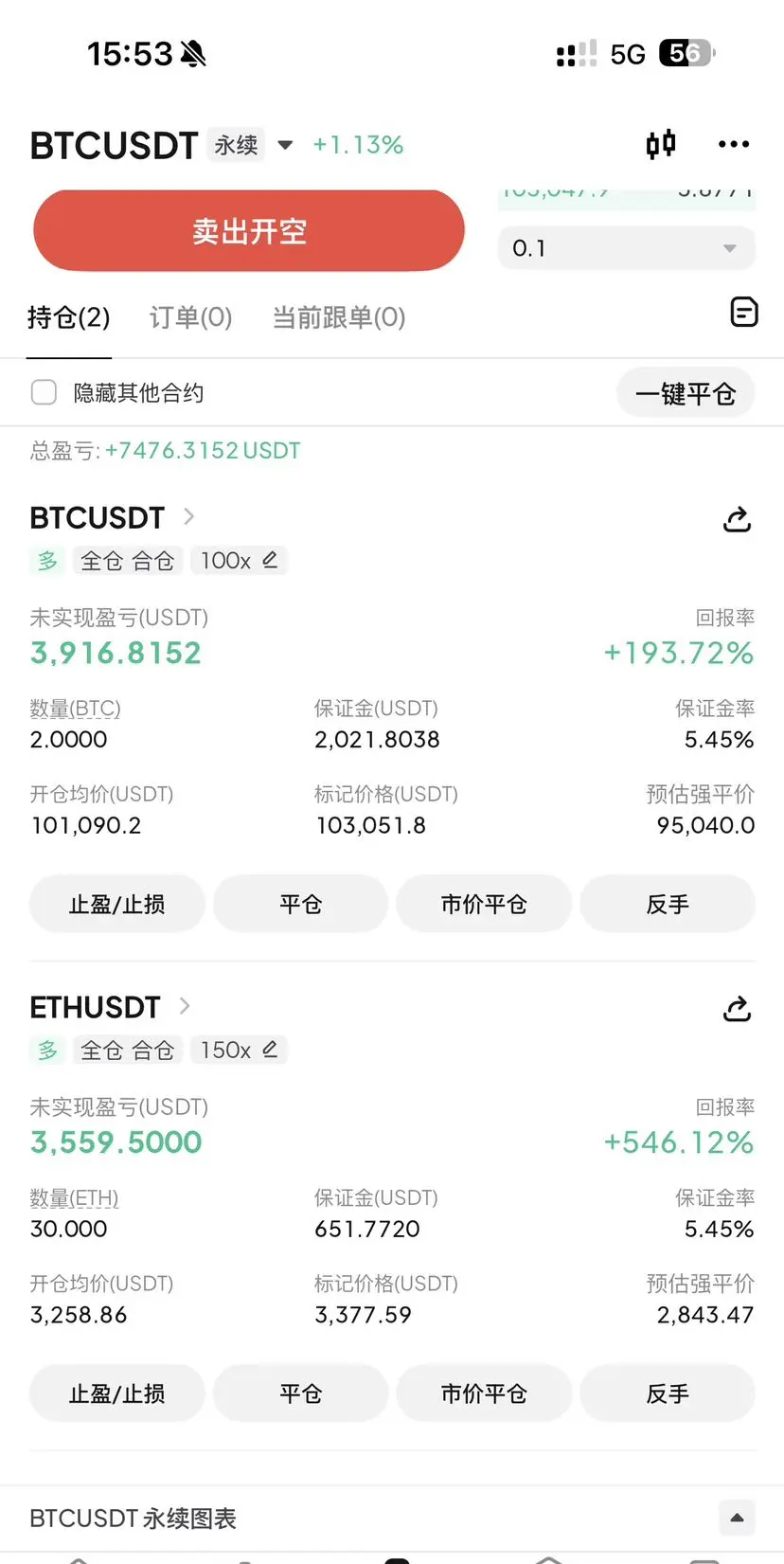This screenshot has height=1564, width=784.
Task: Check the 隐藏其他合约 checkbox
Action: [45, 392]
